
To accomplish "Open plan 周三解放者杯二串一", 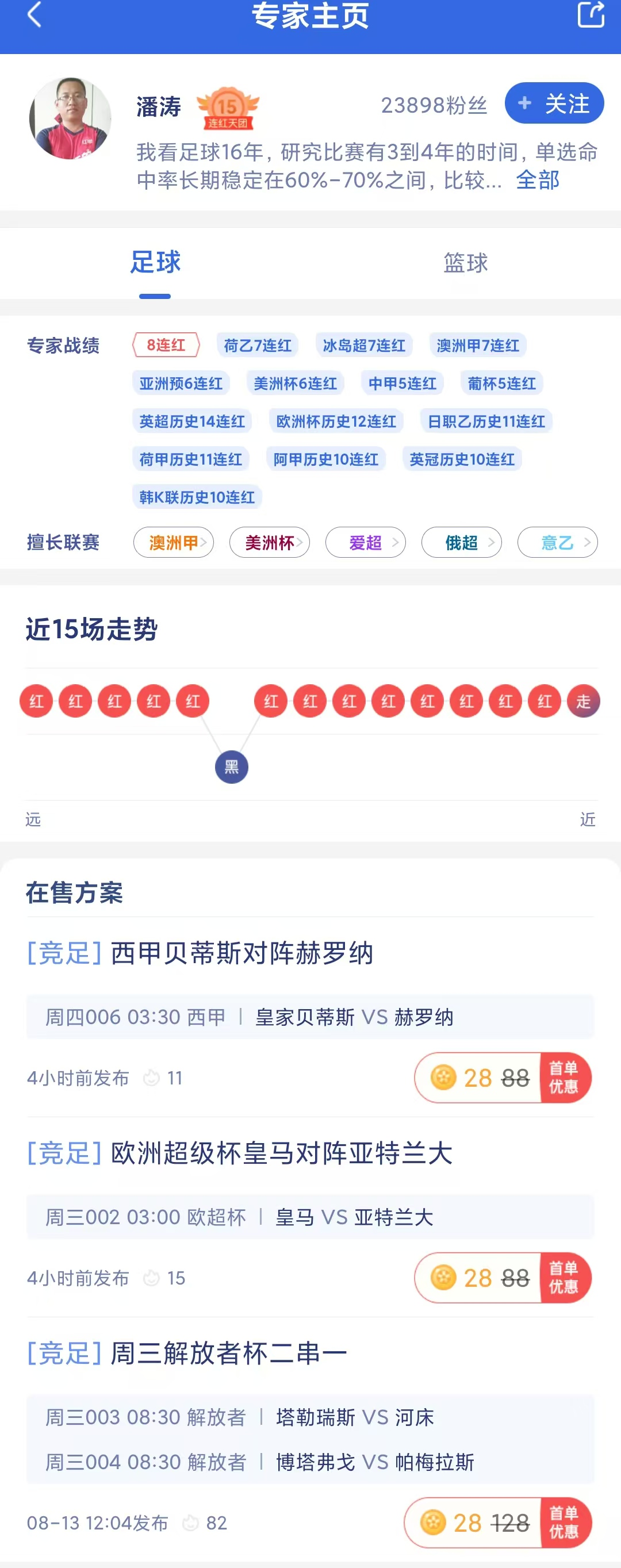I will pyautogui.click(x=228, y=1353).
